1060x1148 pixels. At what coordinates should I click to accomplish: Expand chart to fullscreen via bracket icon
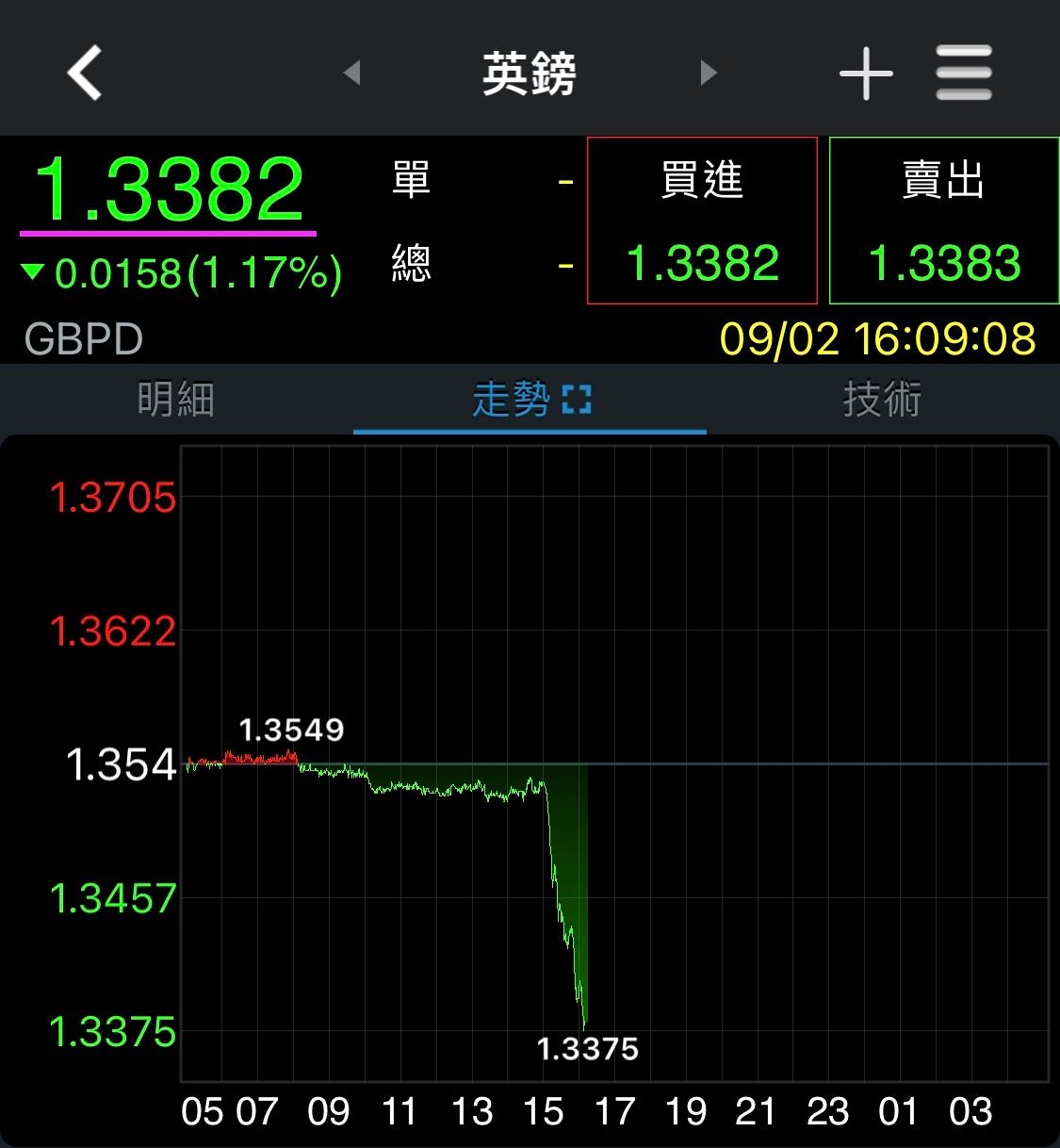tap(577, 399)
